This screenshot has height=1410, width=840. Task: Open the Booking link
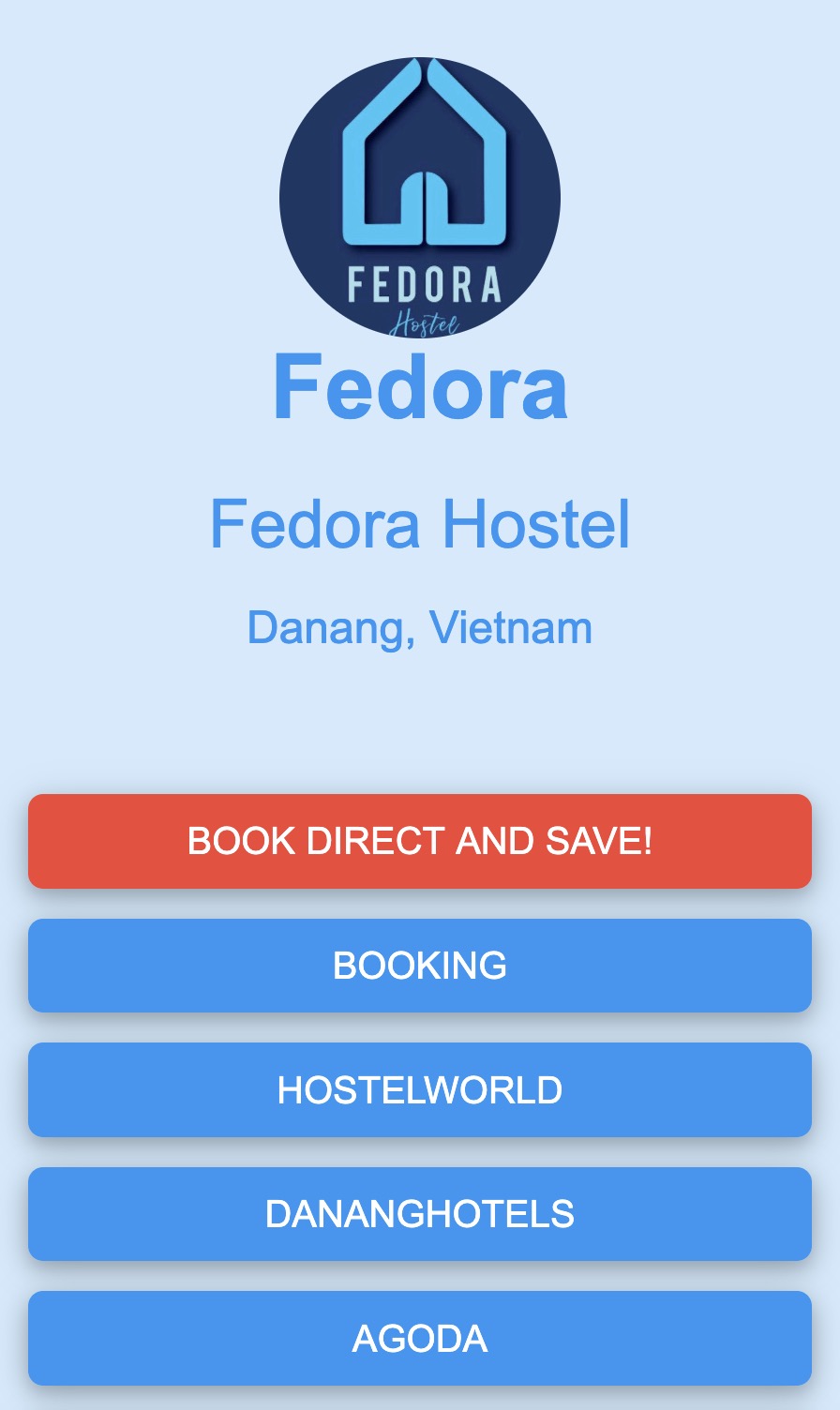420,966
